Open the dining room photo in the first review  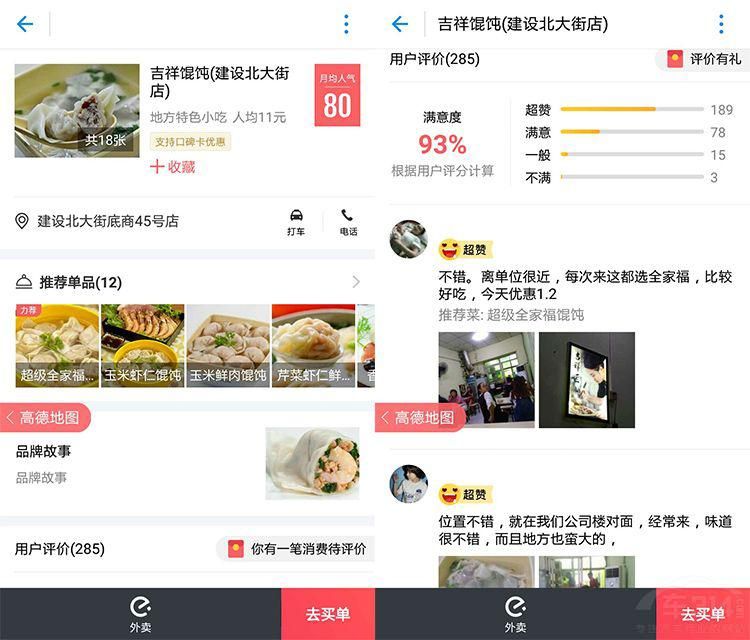[486, 379]
